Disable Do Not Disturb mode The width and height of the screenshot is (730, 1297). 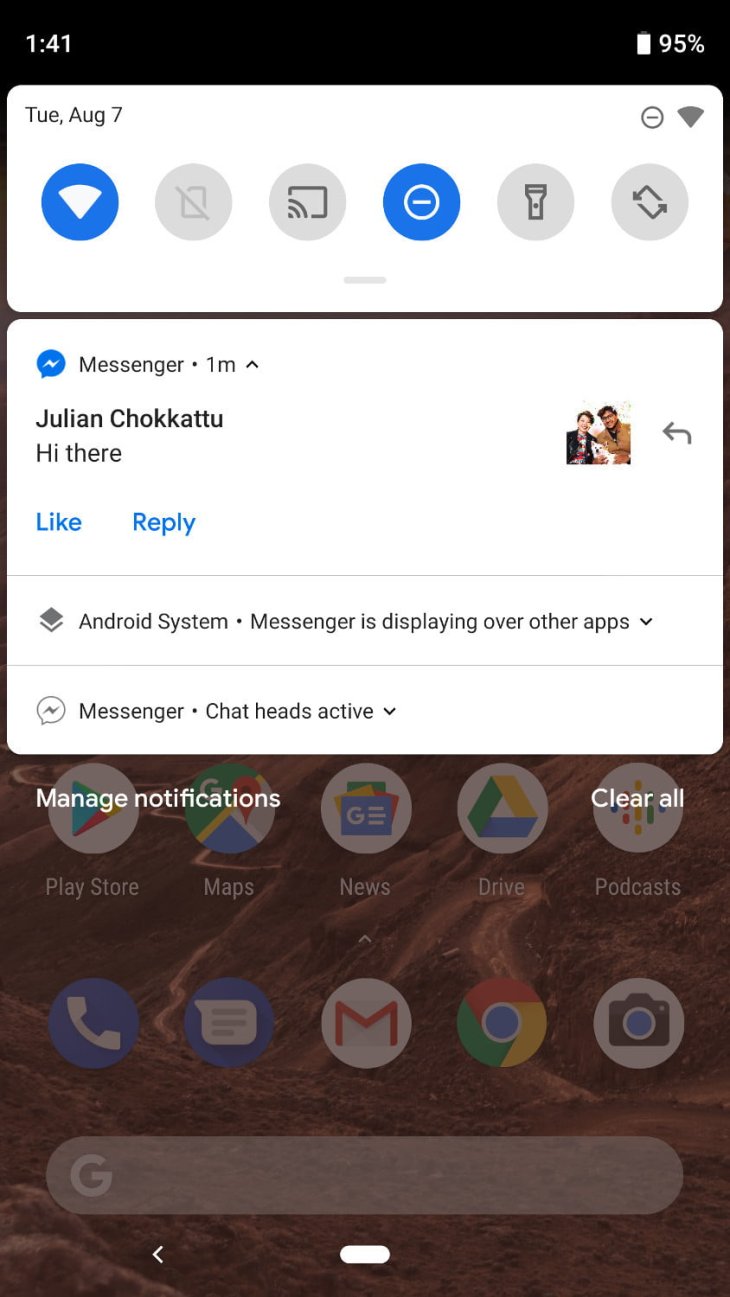(x=421, y=201)
